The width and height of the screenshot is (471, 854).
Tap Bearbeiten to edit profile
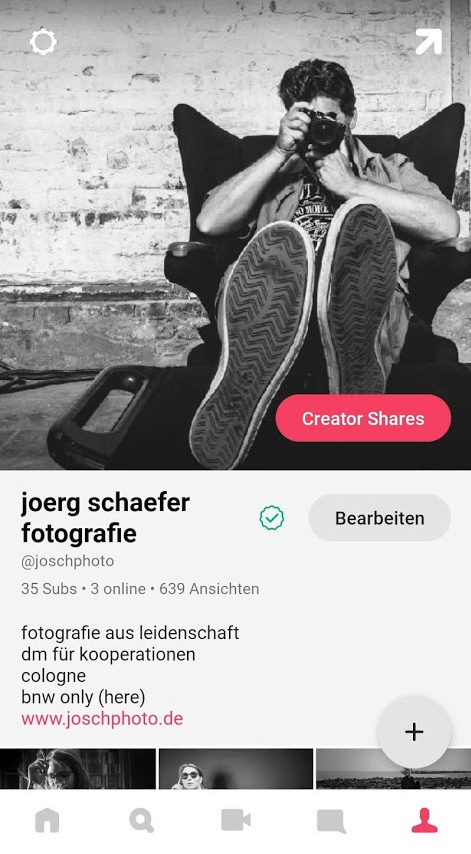380,518
